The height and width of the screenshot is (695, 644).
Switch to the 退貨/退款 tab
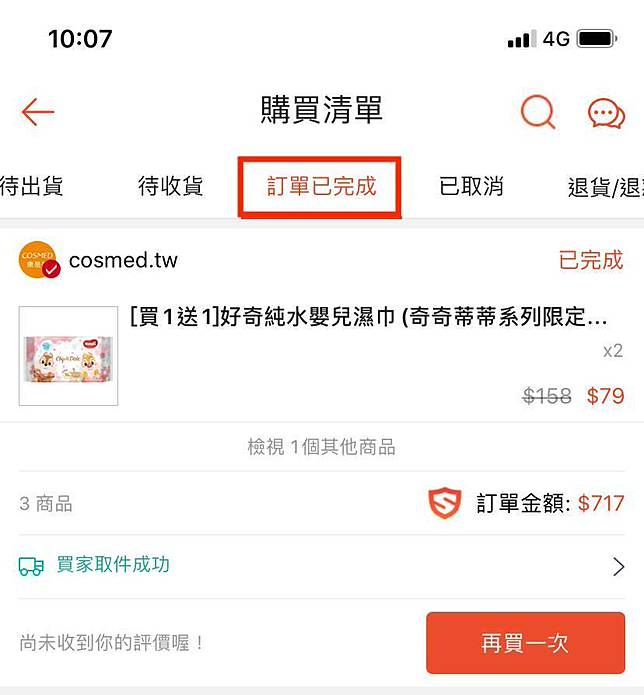point(604,187)
